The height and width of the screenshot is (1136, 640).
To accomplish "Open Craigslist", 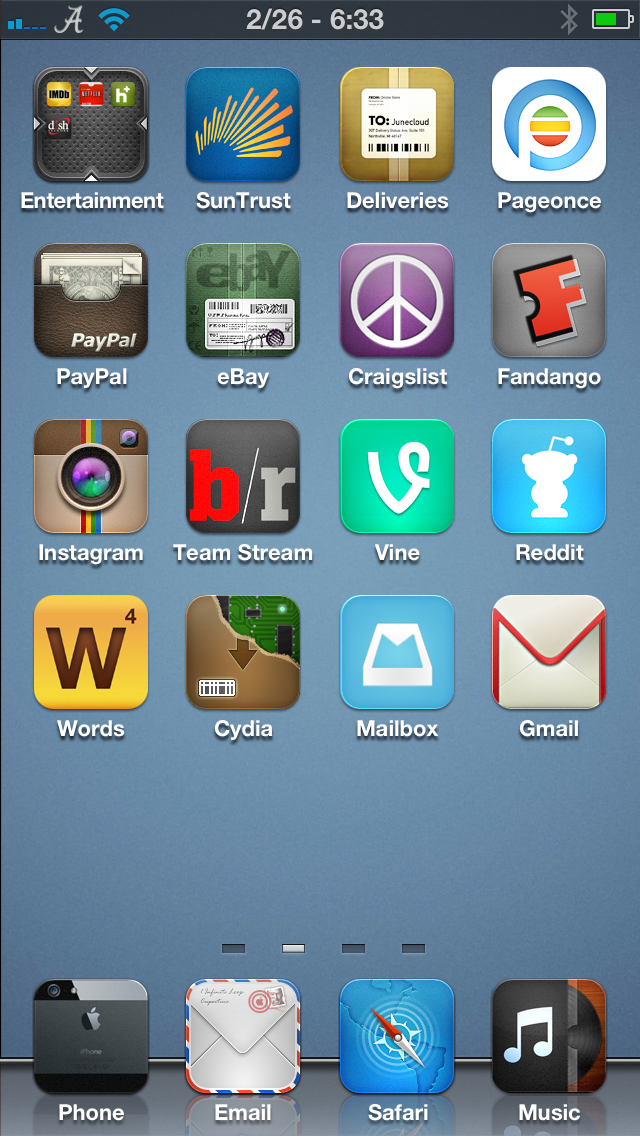I will (396, 300).
